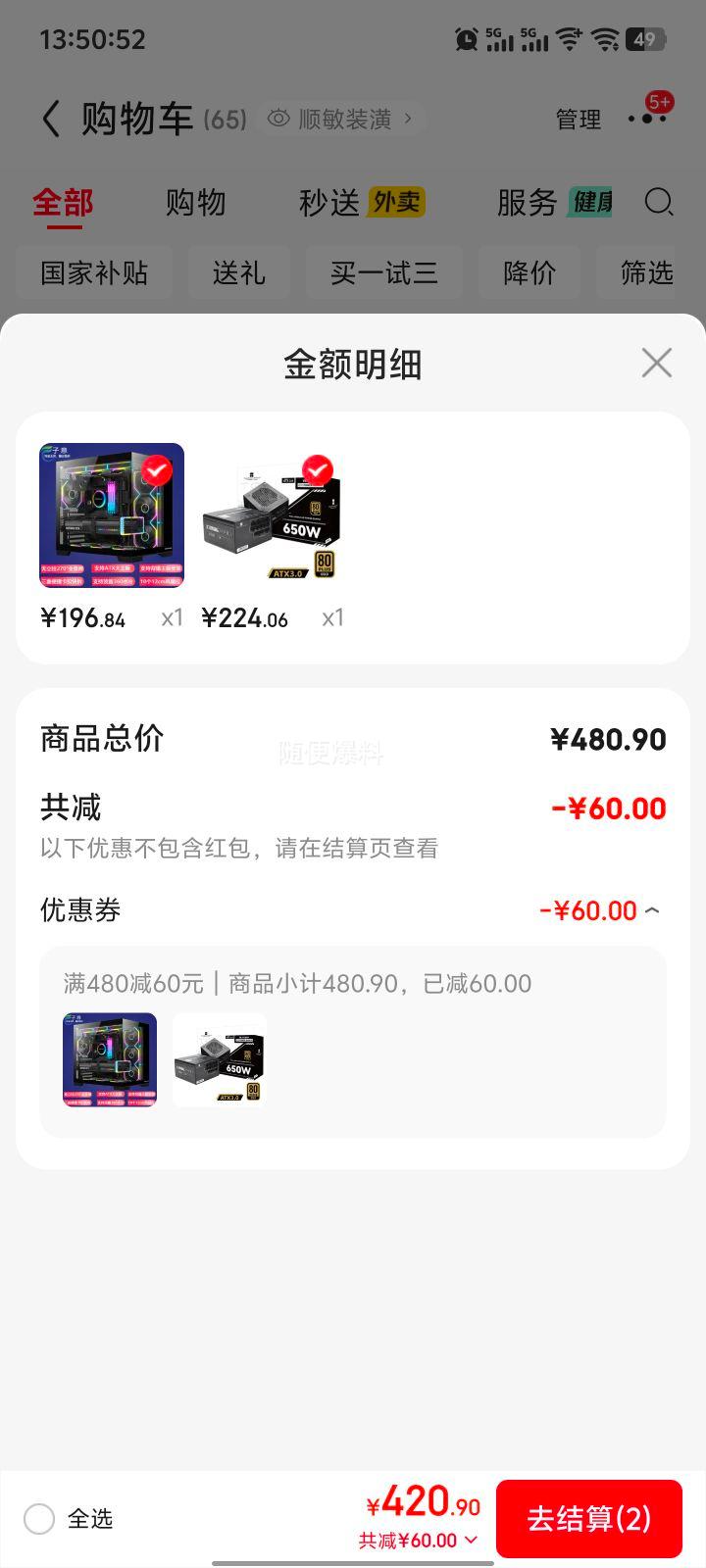Enable 全选 to select all items
This screenshot has width=706, height=1568.
click(x=39, y=1518)
